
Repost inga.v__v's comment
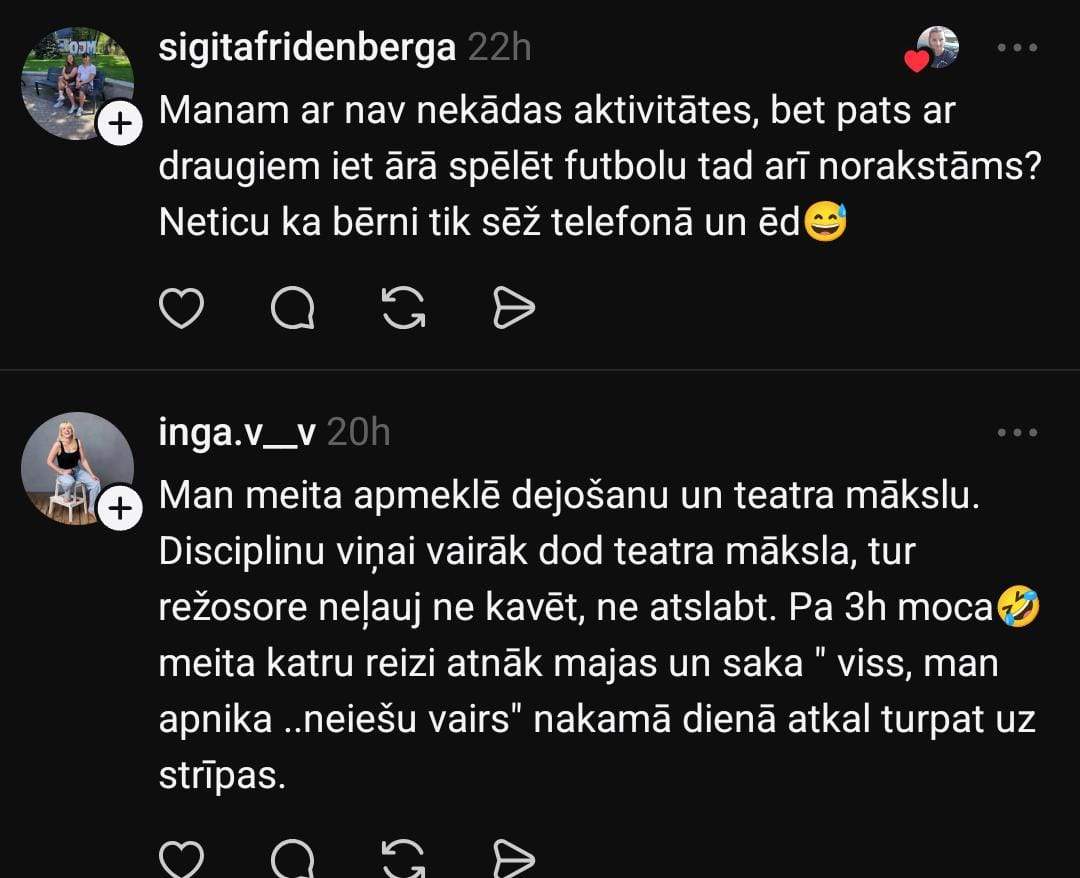coord(404,860)
